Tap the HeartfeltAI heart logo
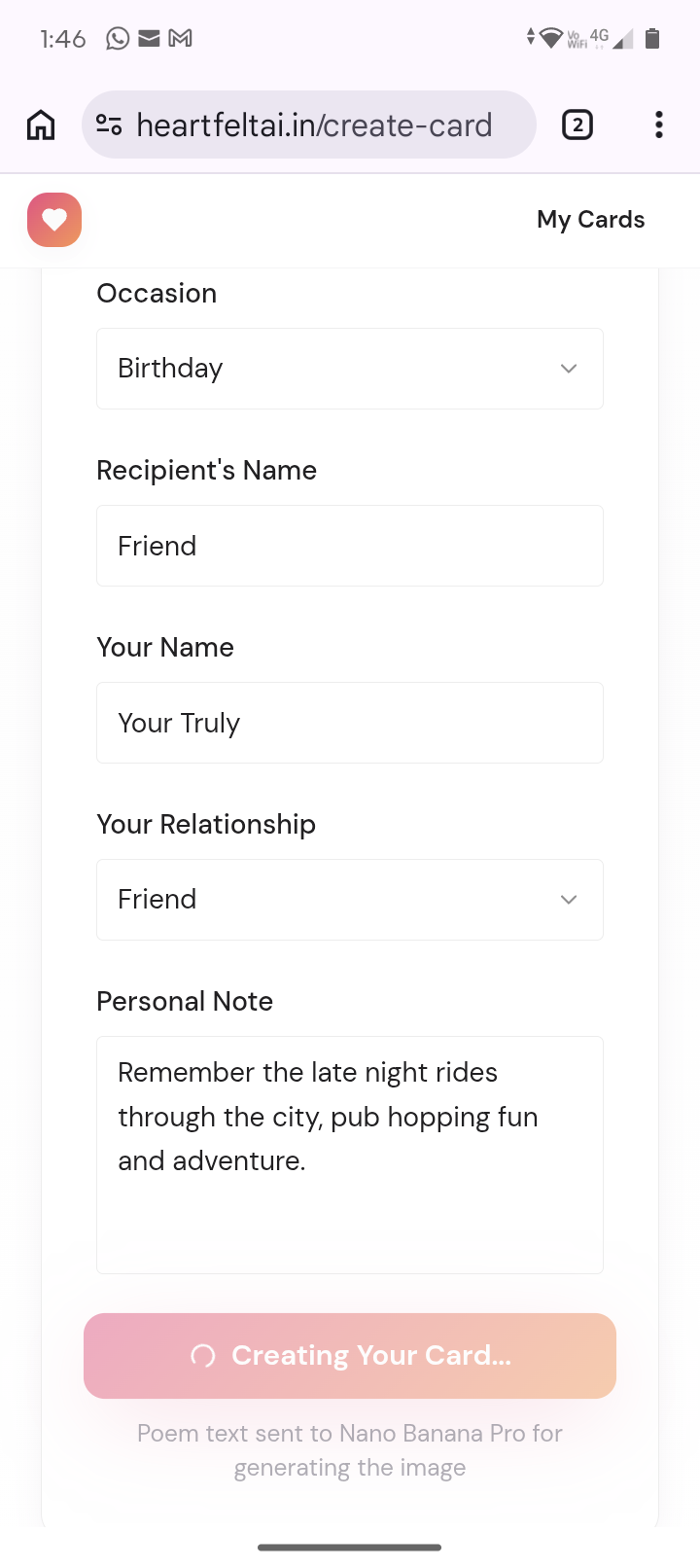The height and width of the screenshot is (1568, 700). pyautogui.click(x=54, y=220)
